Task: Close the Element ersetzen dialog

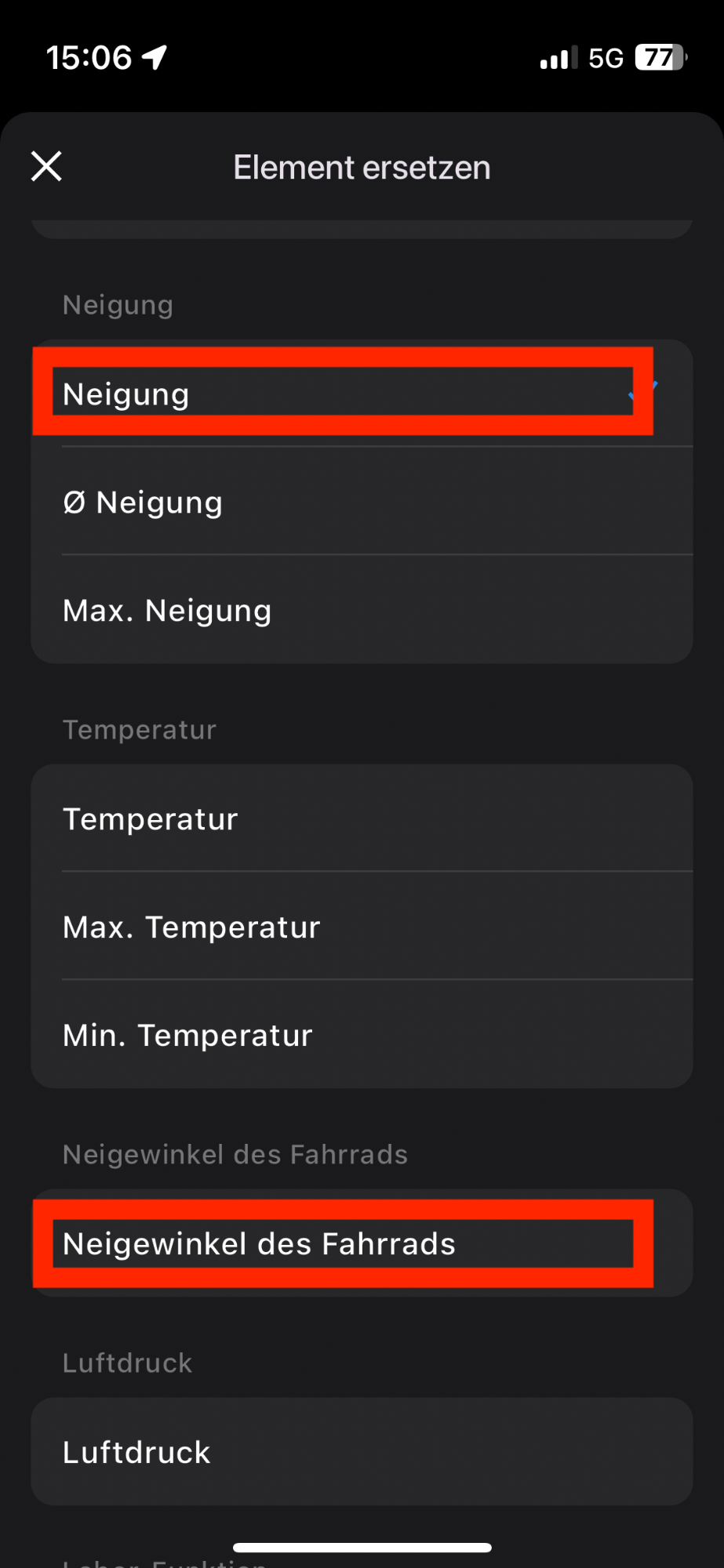Action: 46,166
